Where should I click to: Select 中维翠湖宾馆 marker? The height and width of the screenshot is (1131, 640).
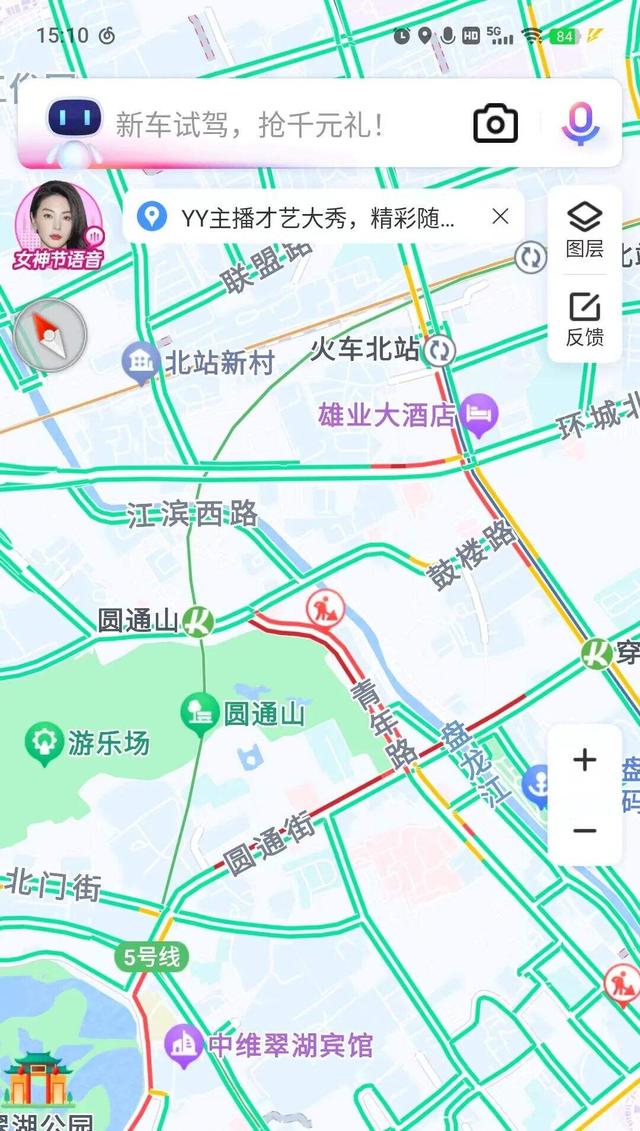183,1046
